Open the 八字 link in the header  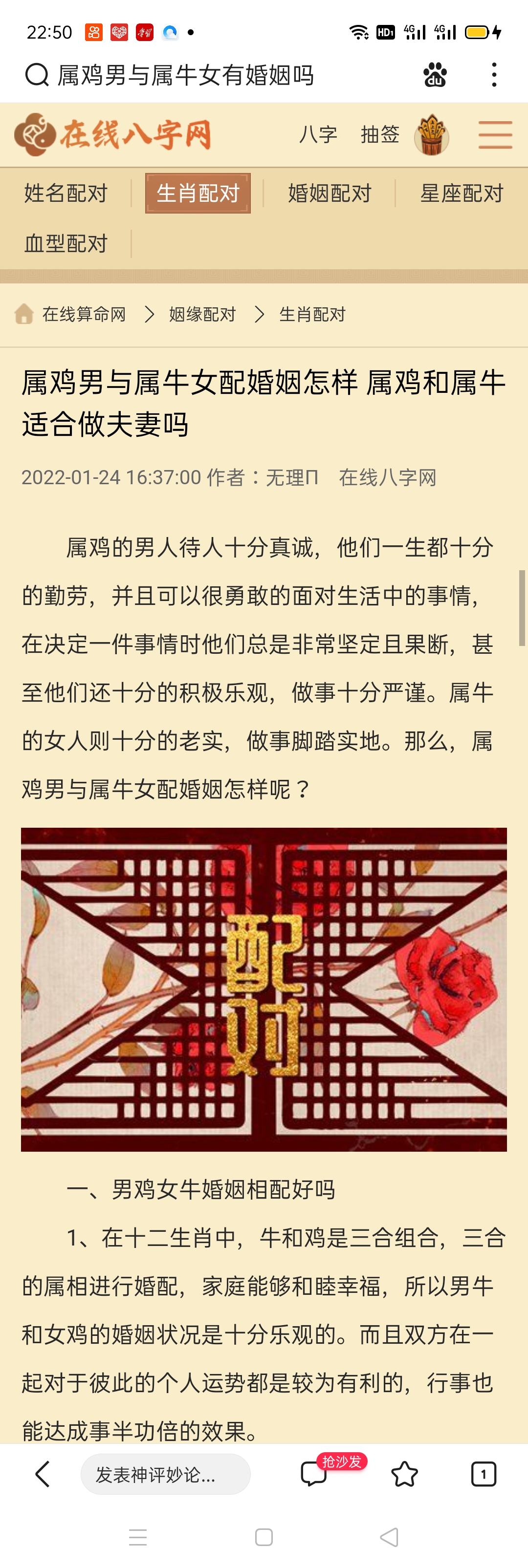(318, 134)
